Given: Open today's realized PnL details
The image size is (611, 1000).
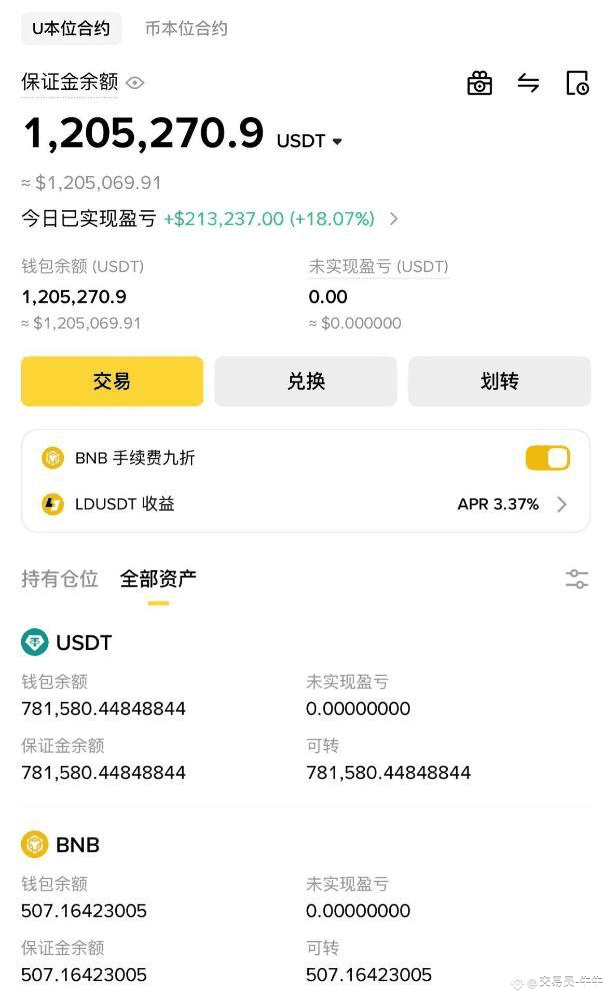Looking at the screenshot, I should pyautogui.click(x=394, y=218).
